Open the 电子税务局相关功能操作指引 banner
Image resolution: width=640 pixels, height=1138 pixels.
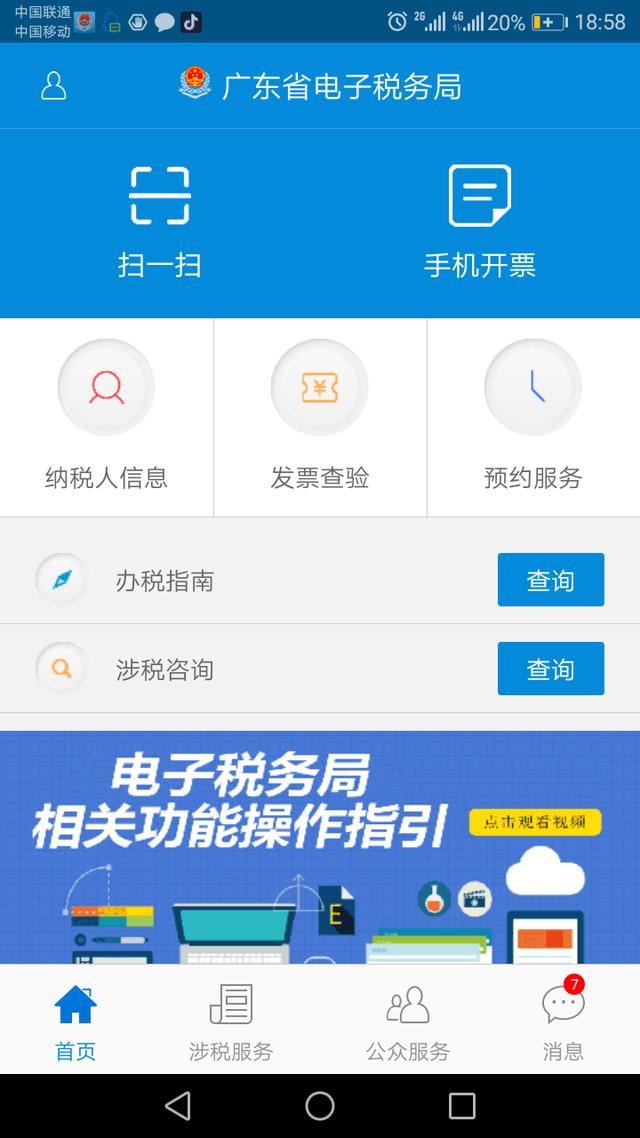click(x=320, y=847)
